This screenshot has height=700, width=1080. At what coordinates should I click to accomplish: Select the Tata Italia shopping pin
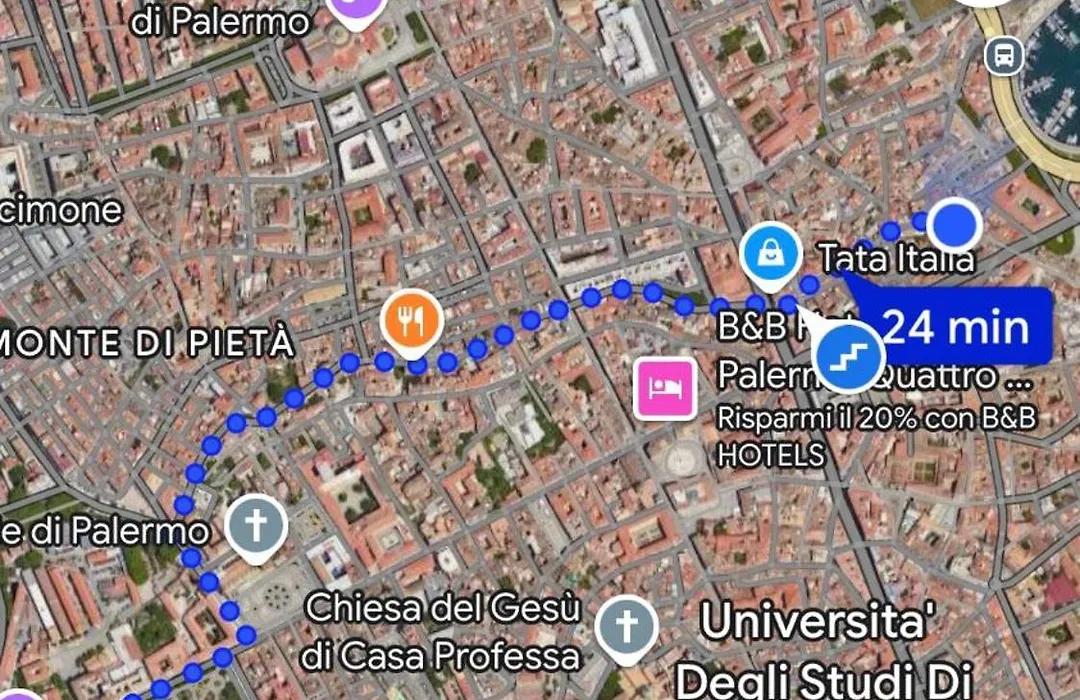pyautogui.click(x=770, y=253)
